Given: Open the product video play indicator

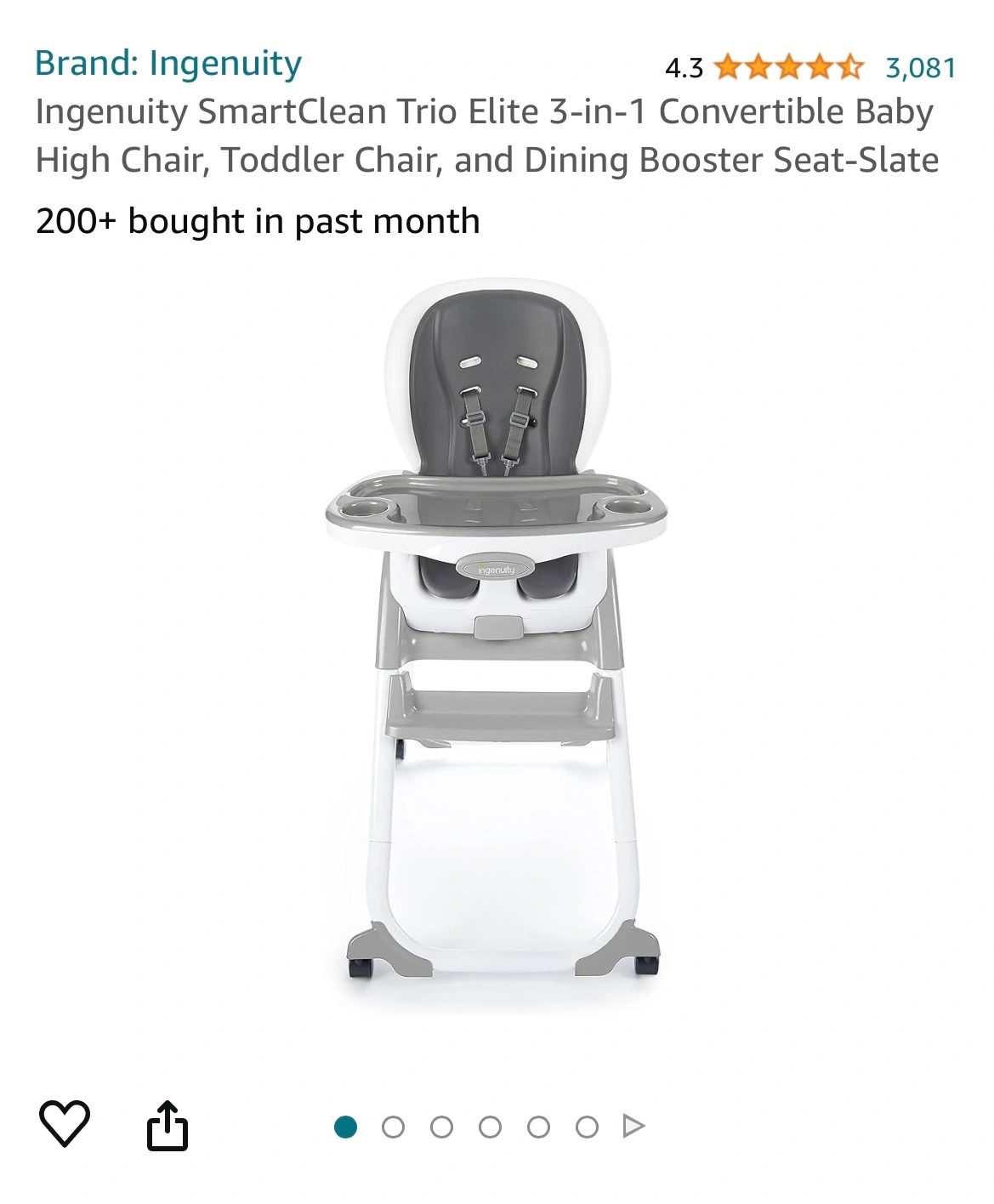Looking at the screenshot, I should click(633, 1127).
